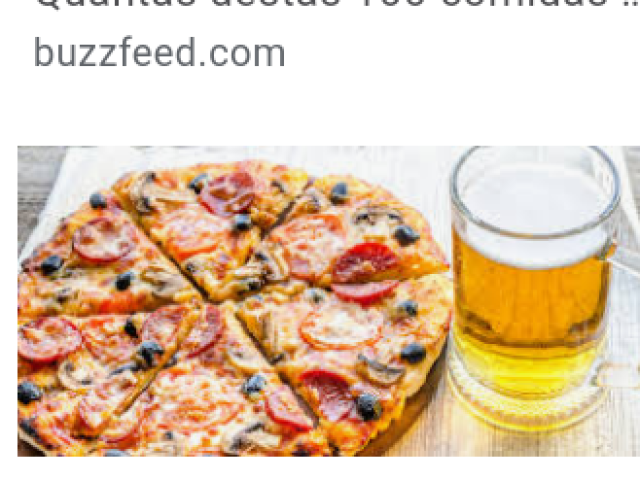Screen dimensions: 640x480
Task: Open the buzzfeed.com result link
Action: tap(159, 53)
